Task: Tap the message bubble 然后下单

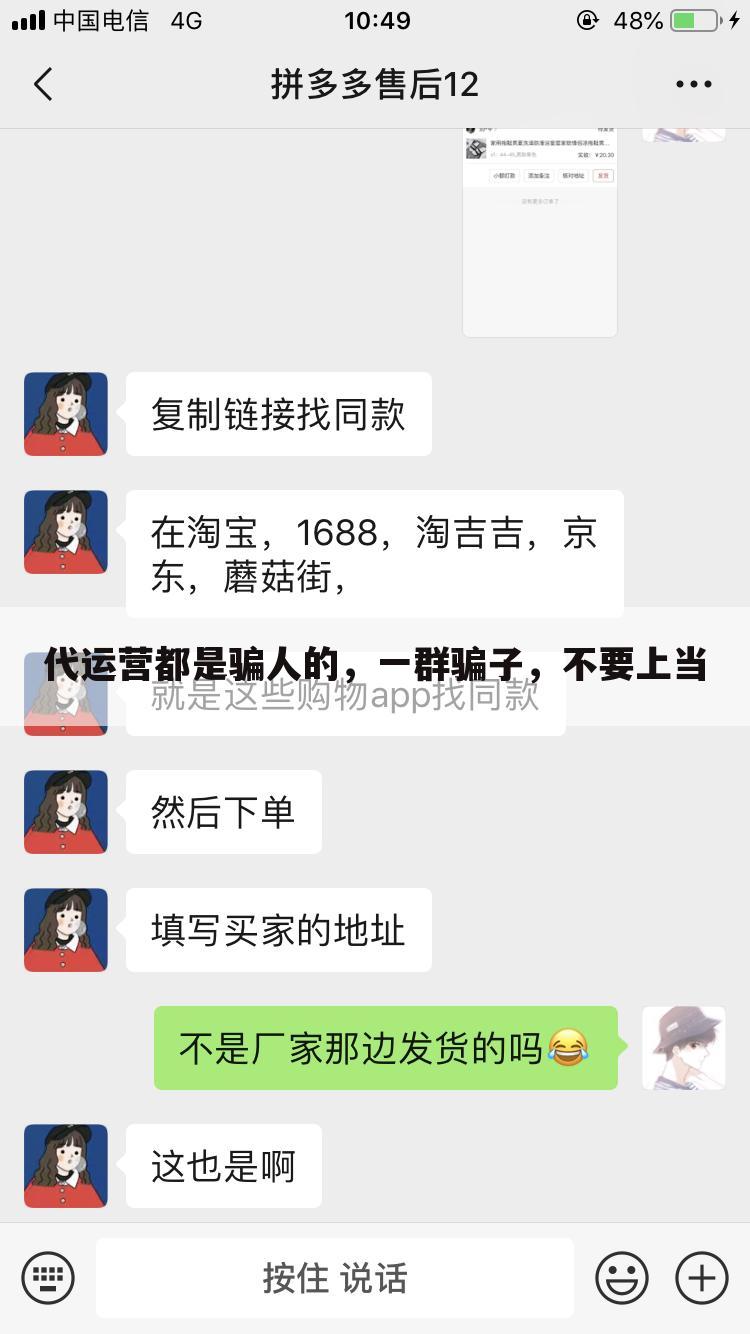Action: click(x=222, y=812)
